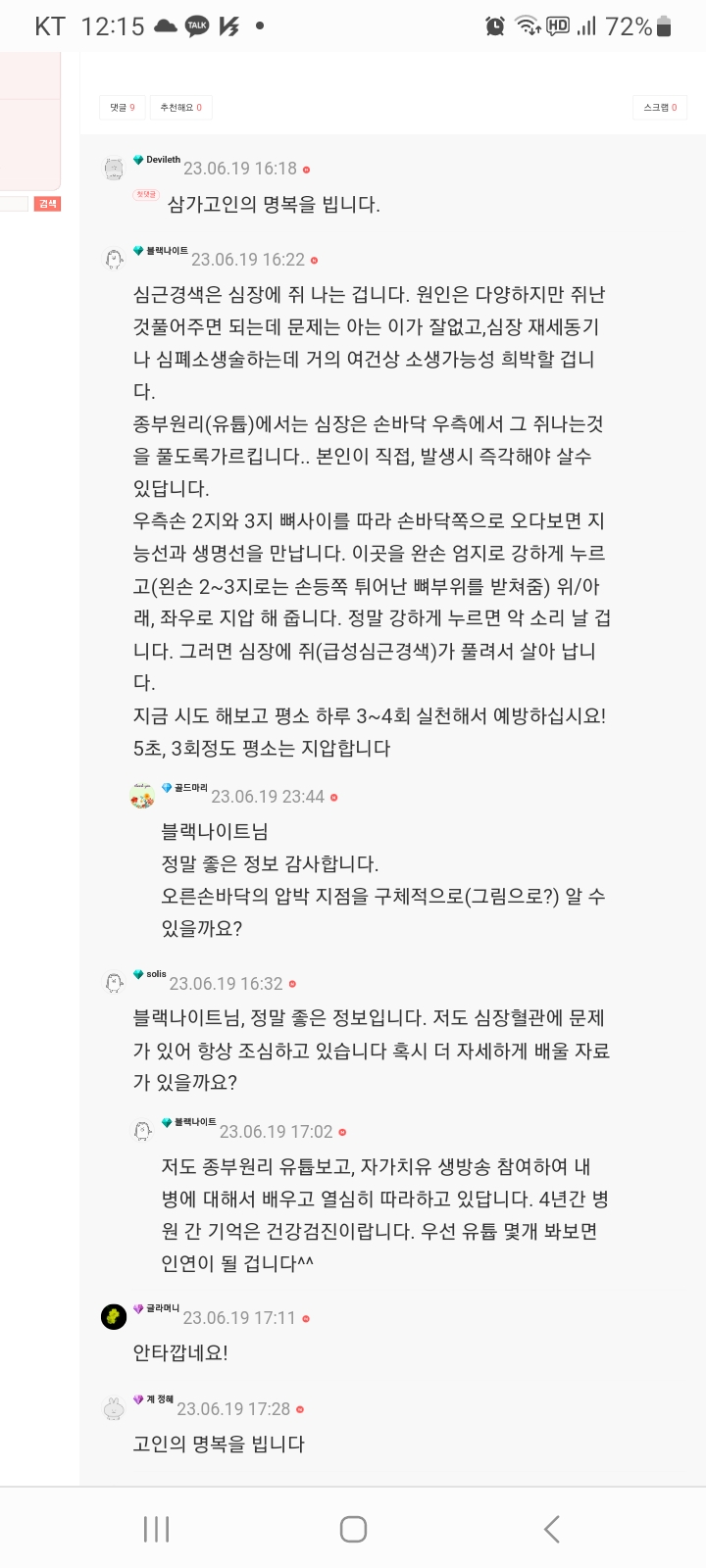Go back using the system back button

(x=551, y=1529)
